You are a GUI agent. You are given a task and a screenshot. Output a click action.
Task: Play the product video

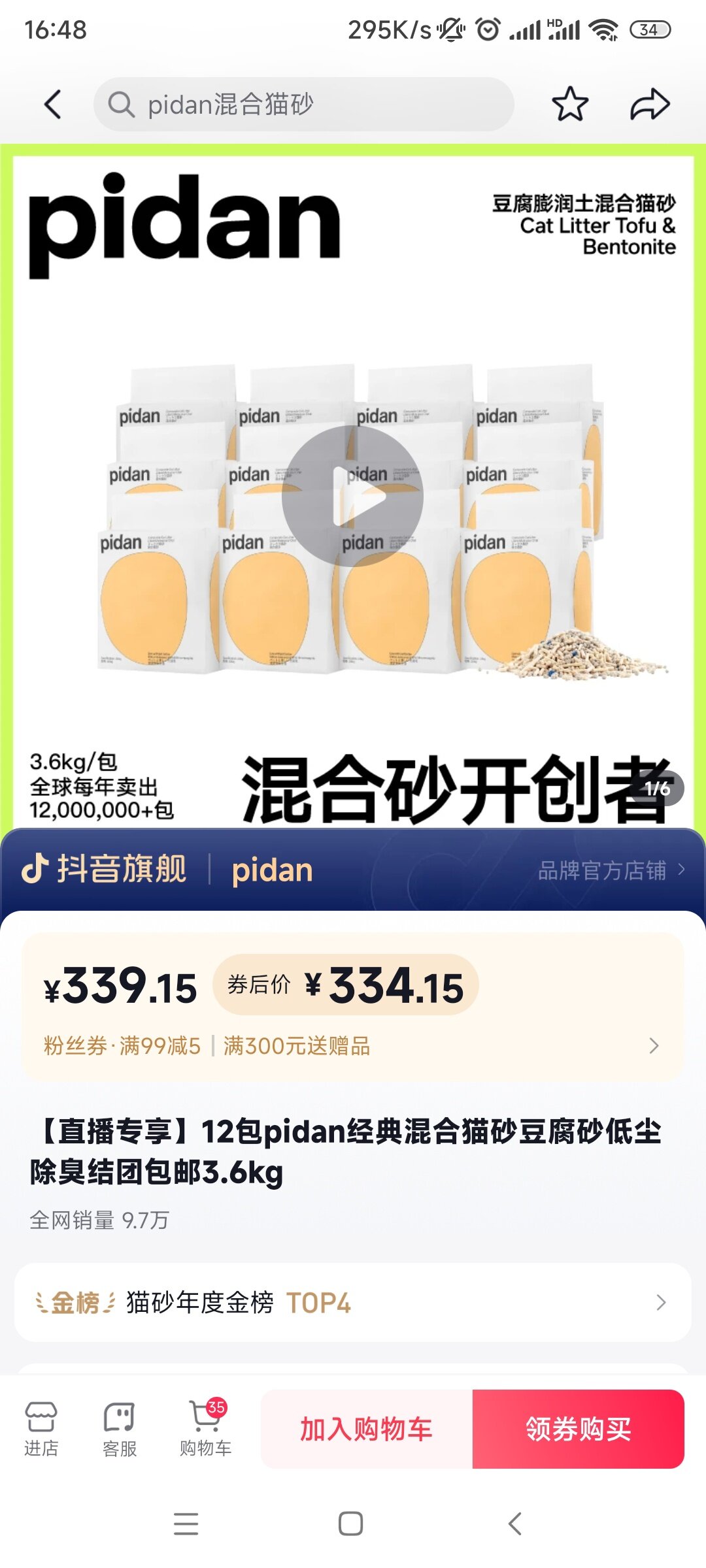[x=352, y=497]
